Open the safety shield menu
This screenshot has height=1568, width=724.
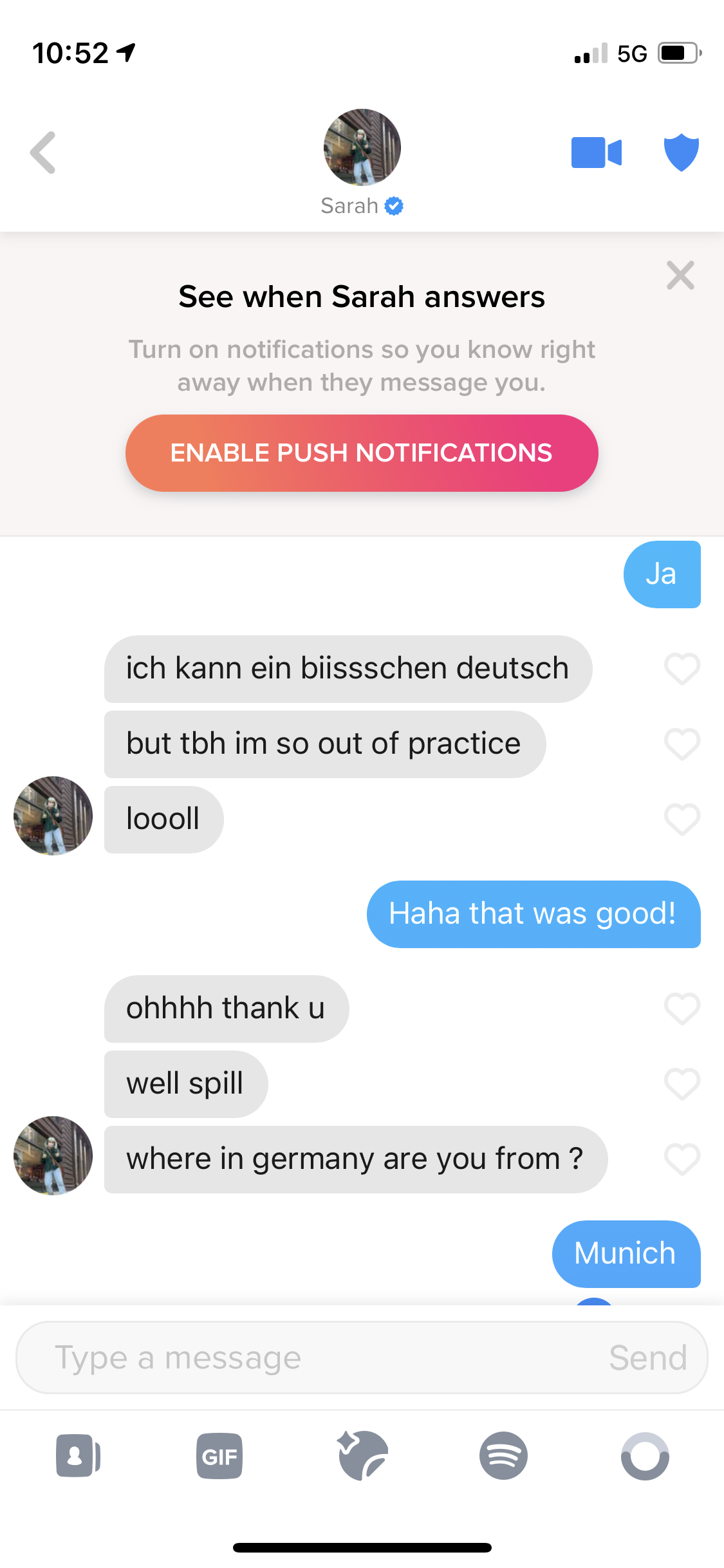click(x=682, y=153)
